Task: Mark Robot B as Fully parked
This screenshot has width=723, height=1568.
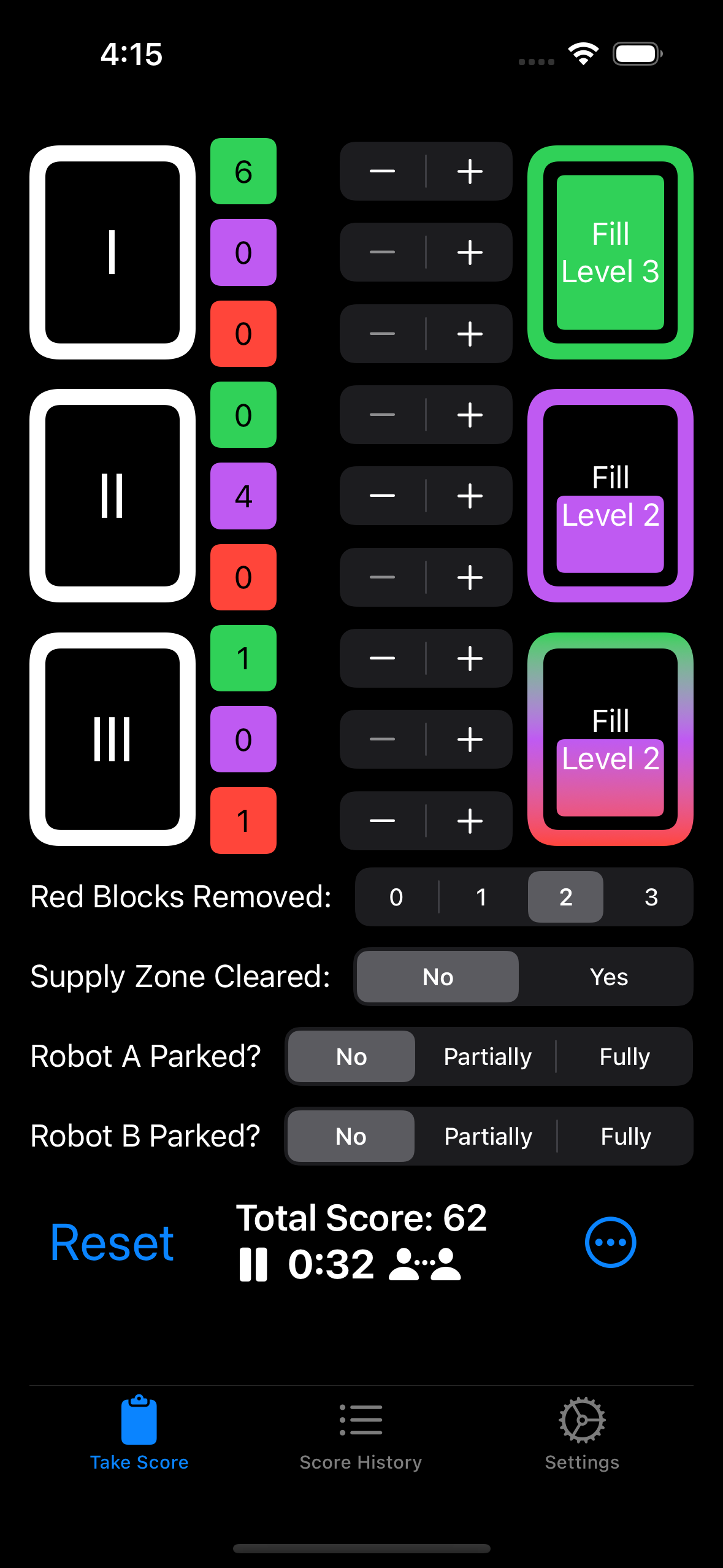Action: tap(625, 1136)
